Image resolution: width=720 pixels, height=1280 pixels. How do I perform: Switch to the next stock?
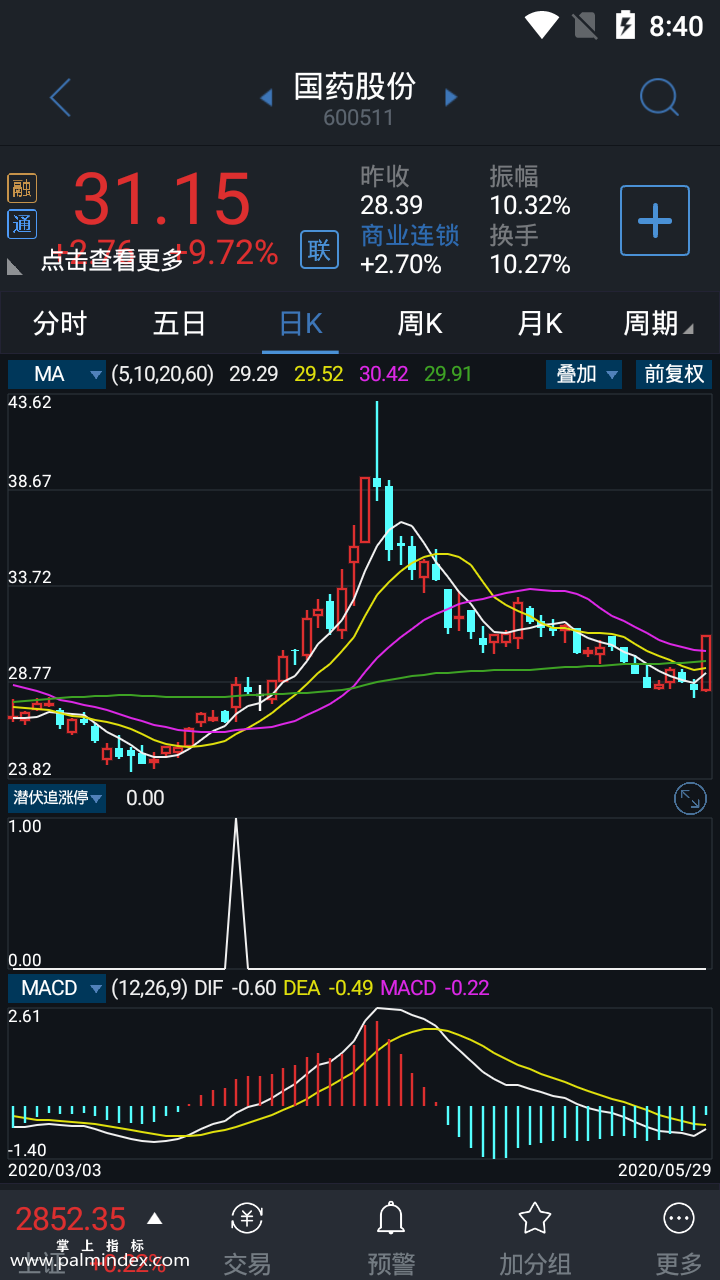[451, 97]
